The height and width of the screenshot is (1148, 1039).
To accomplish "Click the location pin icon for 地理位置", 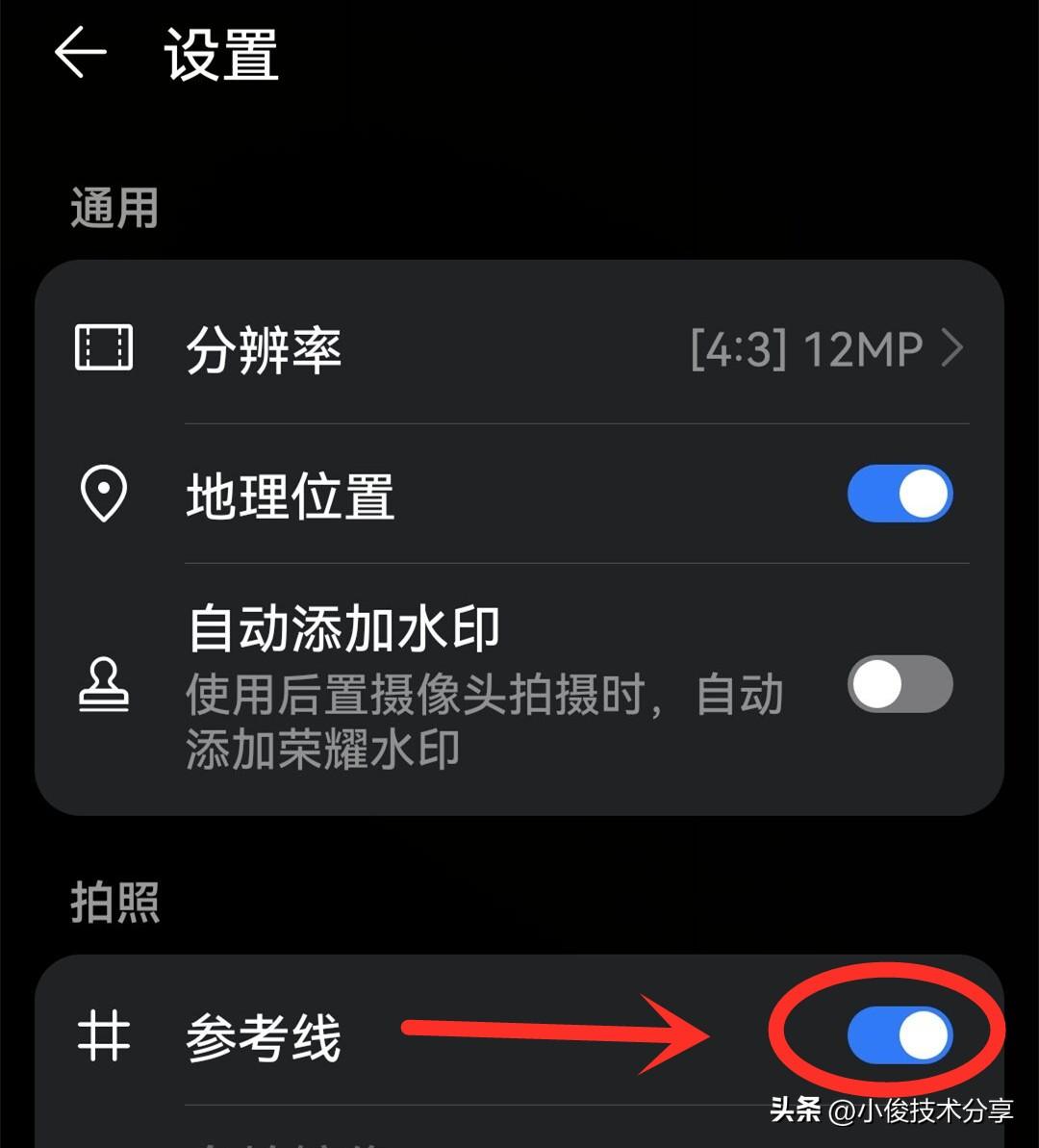I will tap(104, 494).
